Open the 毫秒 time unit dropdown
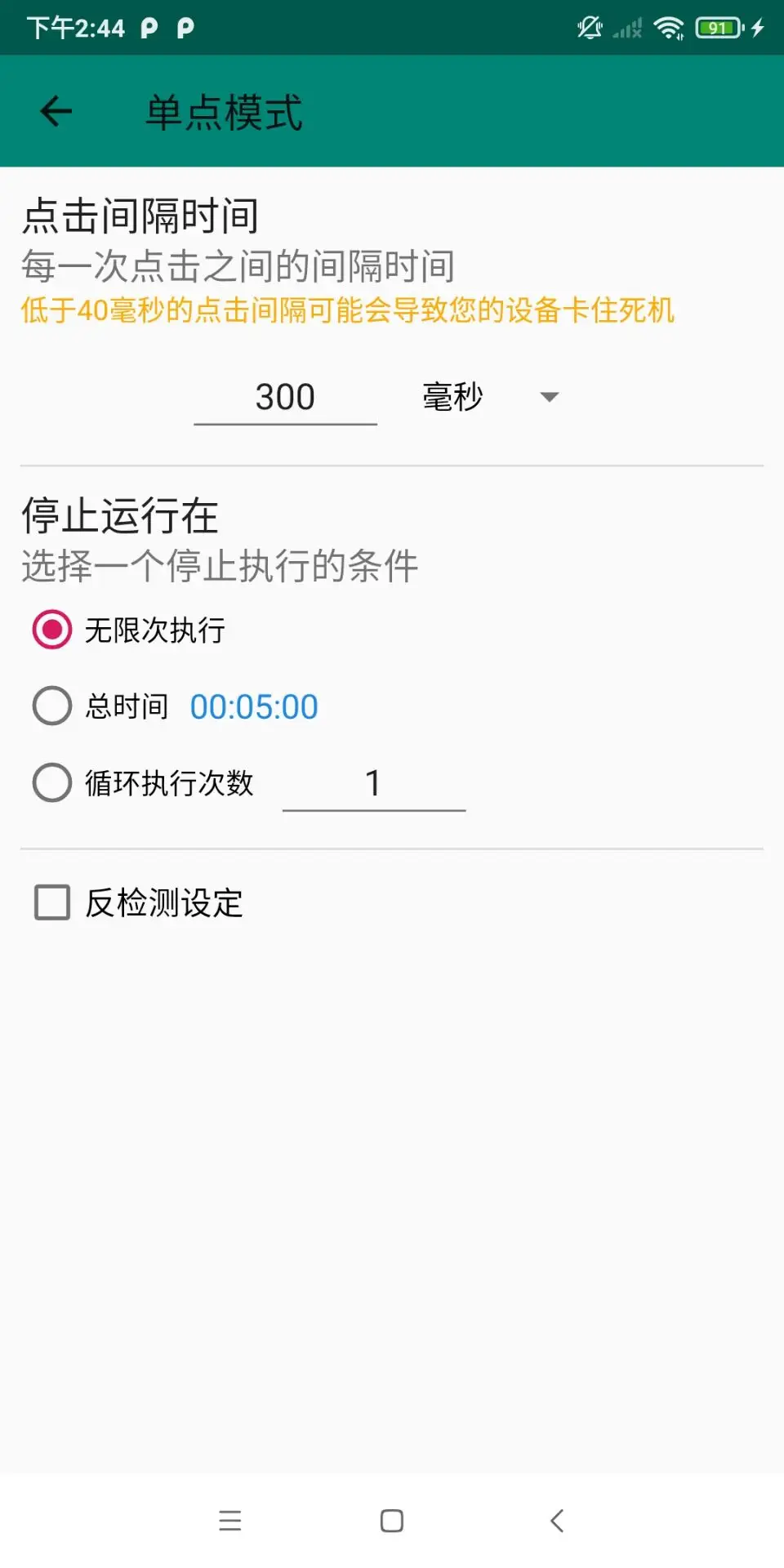The width and height of the screenshot is (784, 1568). pos(490,398)
